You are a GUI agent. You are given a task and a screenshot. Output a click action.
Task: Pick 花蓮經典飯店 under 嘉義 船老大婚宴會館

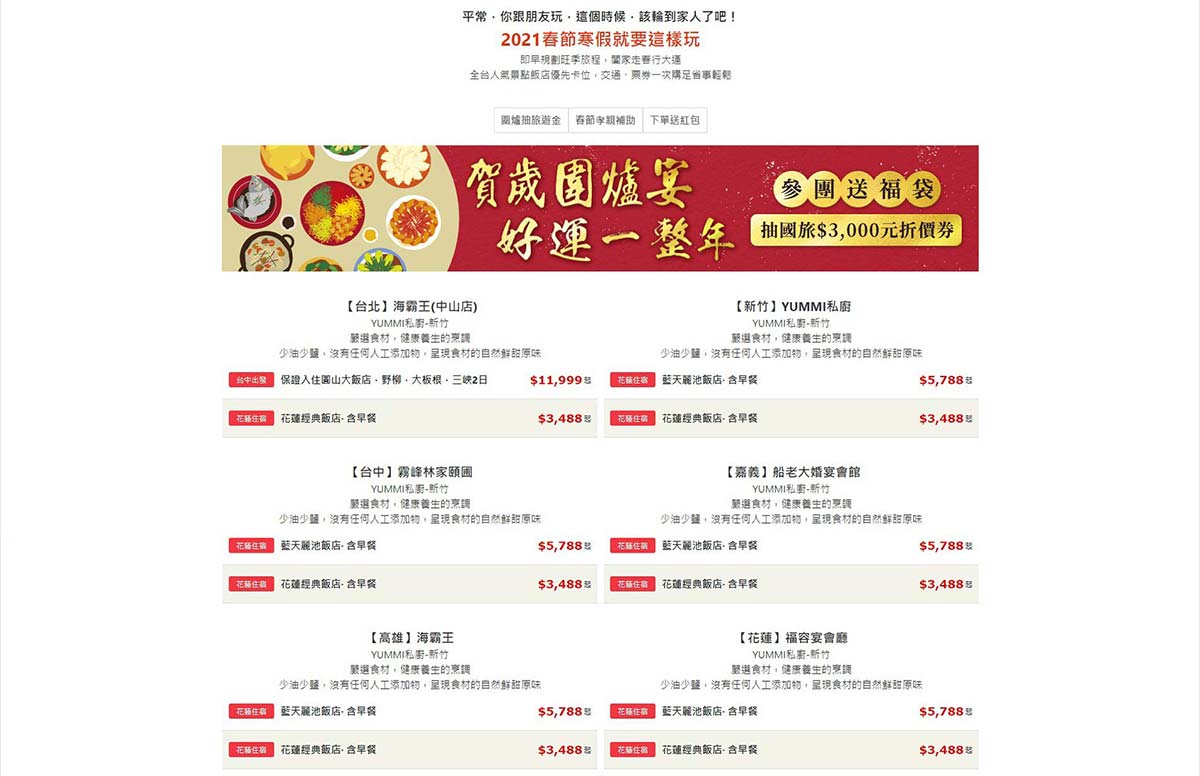pos(791,584)
